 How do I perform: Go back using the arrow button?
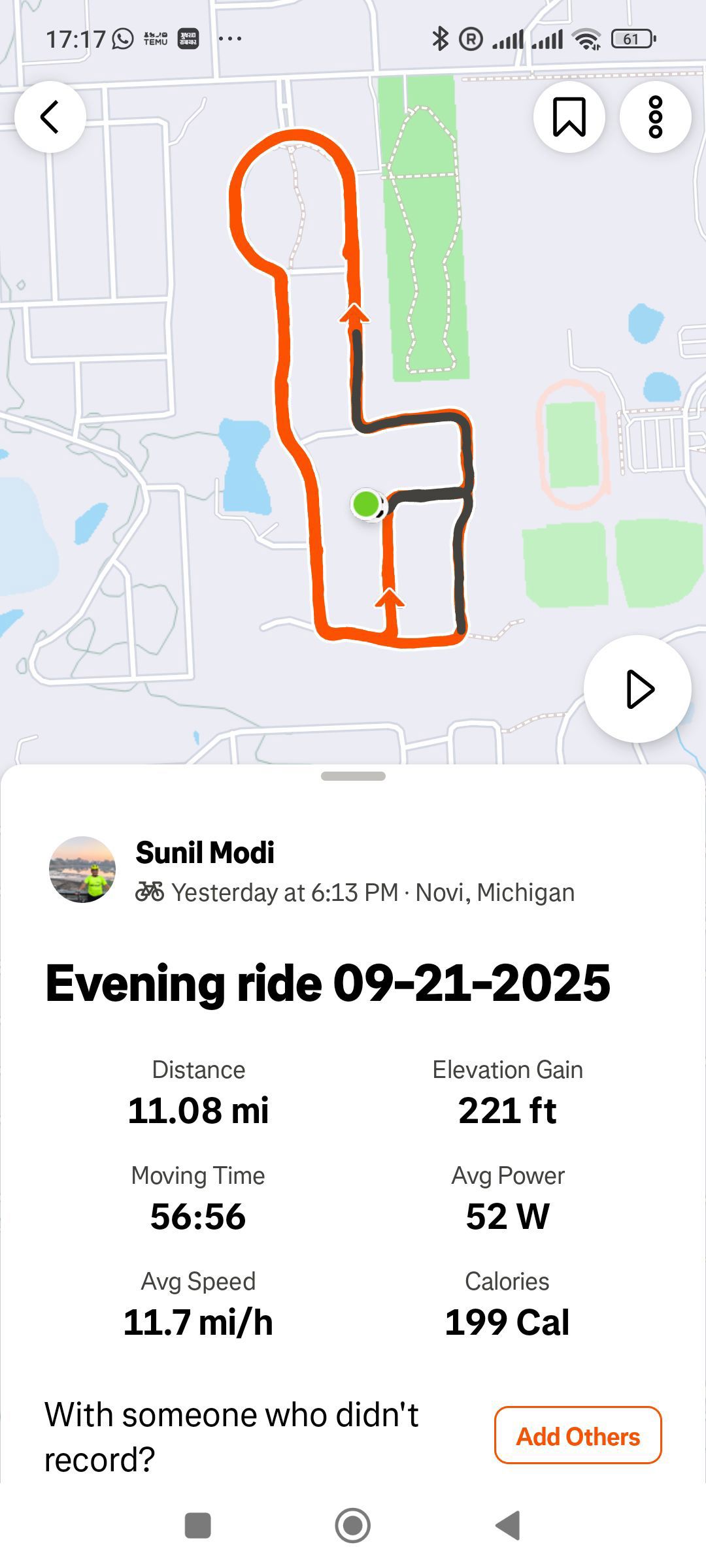[x=50, y=117]
